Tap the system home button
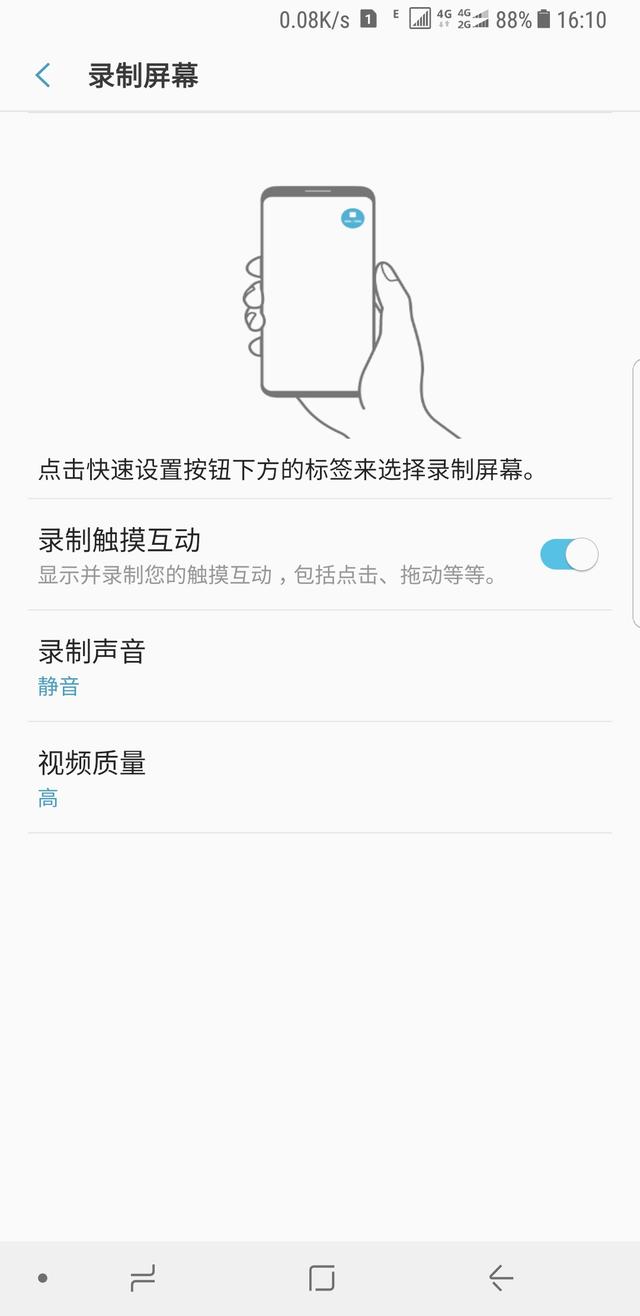The height and width of the screenshot is (1316, 640). pos(321,1278)
